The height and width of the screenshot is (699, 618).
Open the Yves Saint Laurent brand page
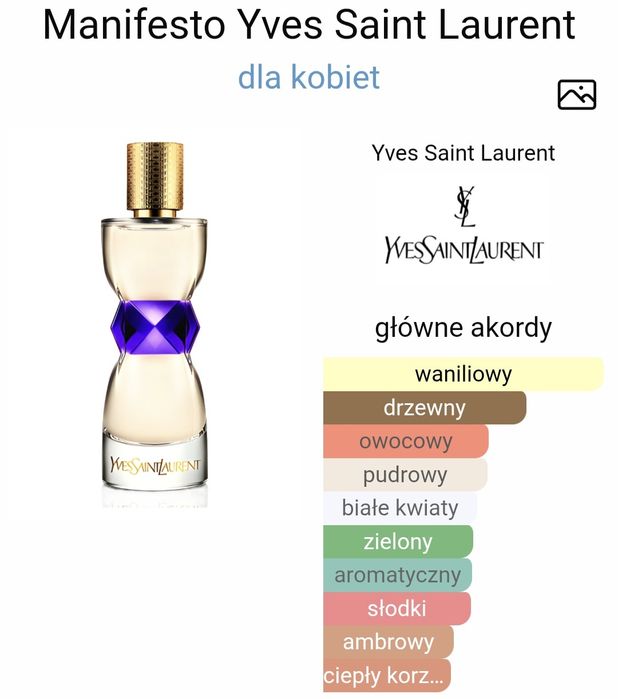click(x=463, y=153)
